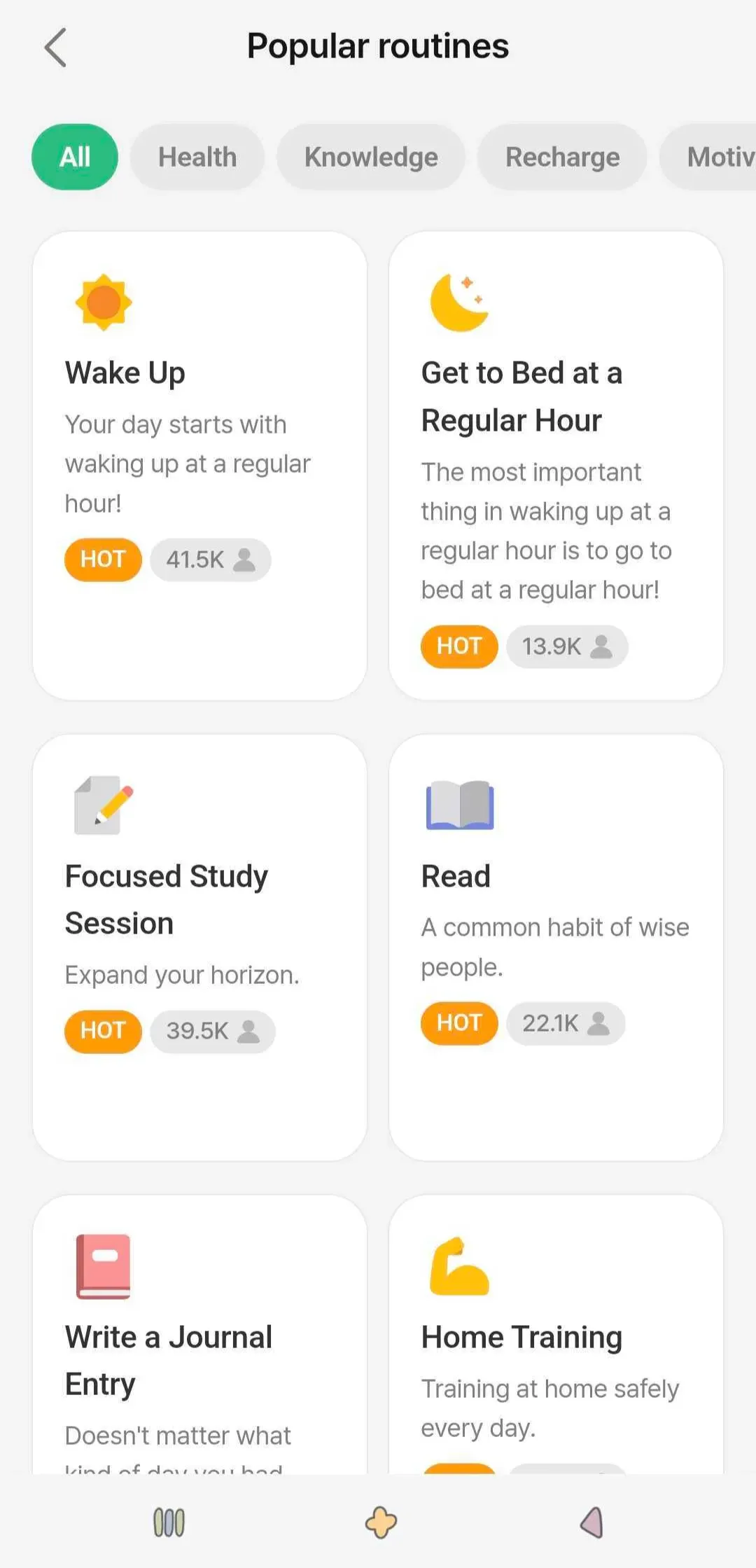This screenshot has width=756, height=1568.
Task: Filter routines by Knowledge
Action: tap(371, 157)
